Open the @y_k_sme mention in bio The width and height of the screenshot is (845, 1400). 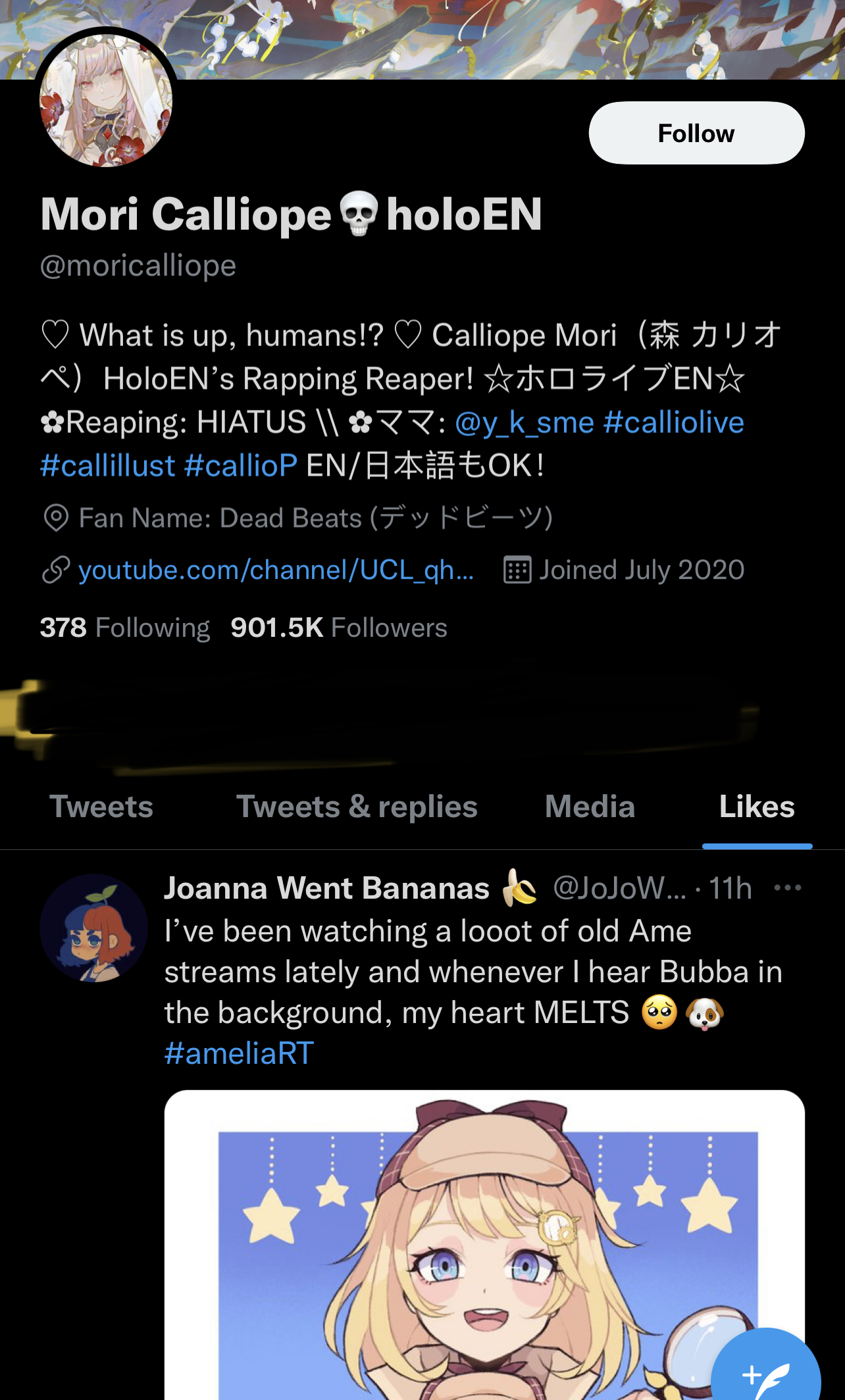point(525,422)
